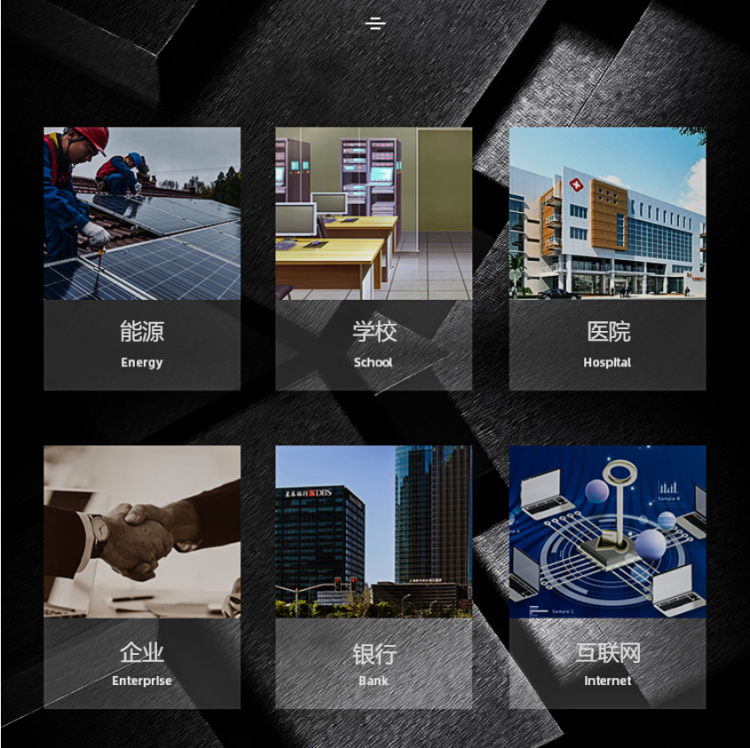This screenshot has width=750, height=748.
Task: Select the 学校 School card
Action: tap(374, 258)
